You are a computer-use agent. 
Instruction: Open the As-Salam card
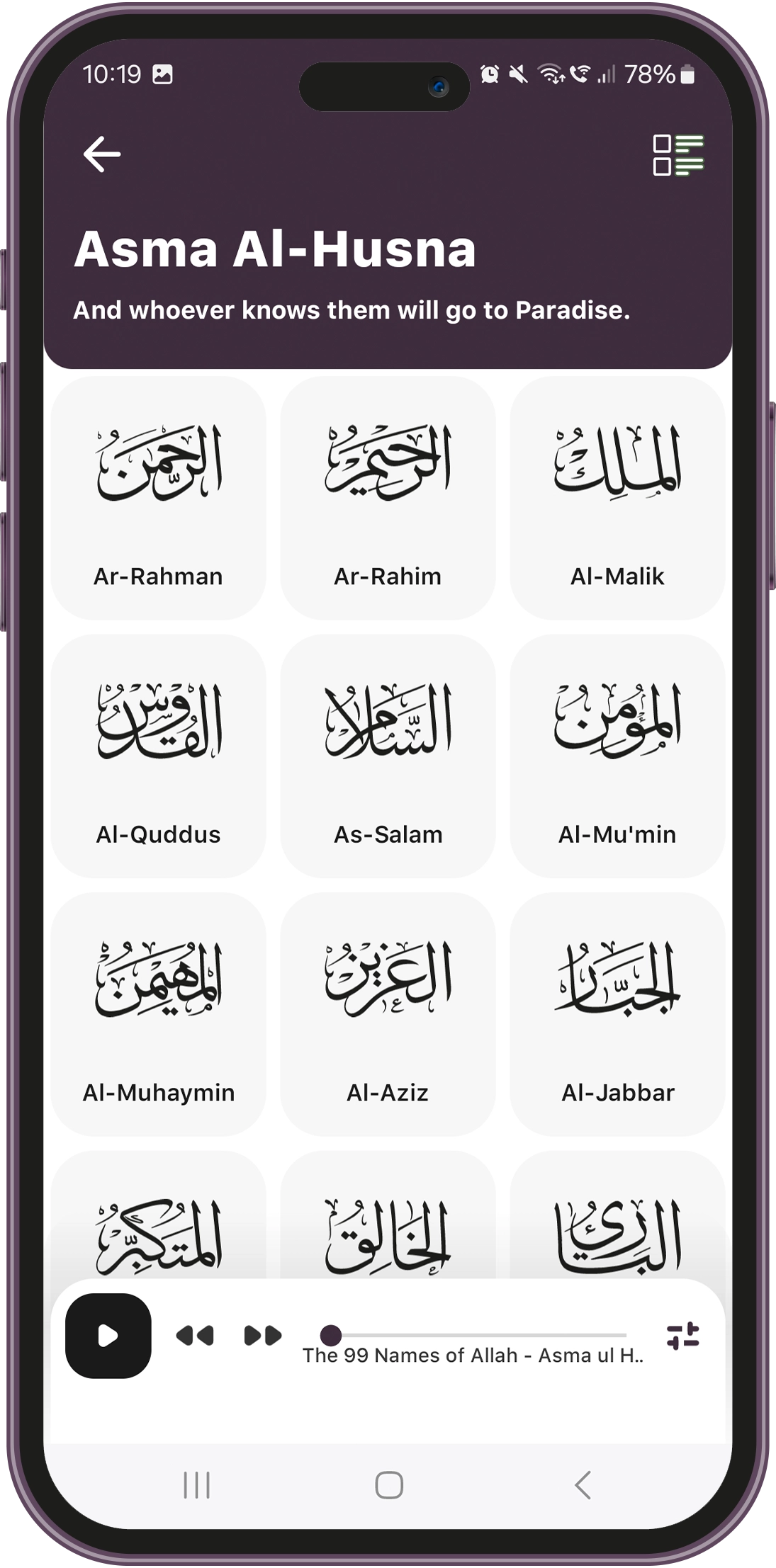tap(388, 756)
